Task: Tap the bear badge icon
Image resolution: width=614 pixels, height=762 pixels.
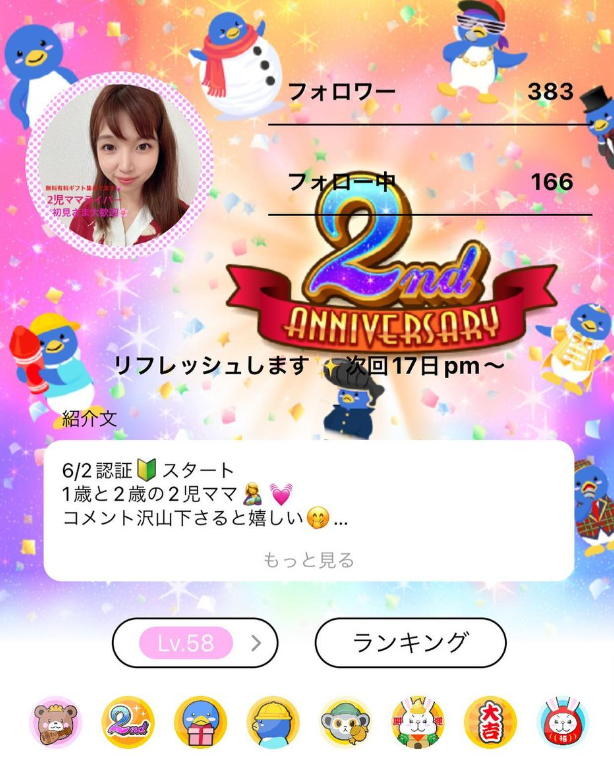Action: point(55,722)
